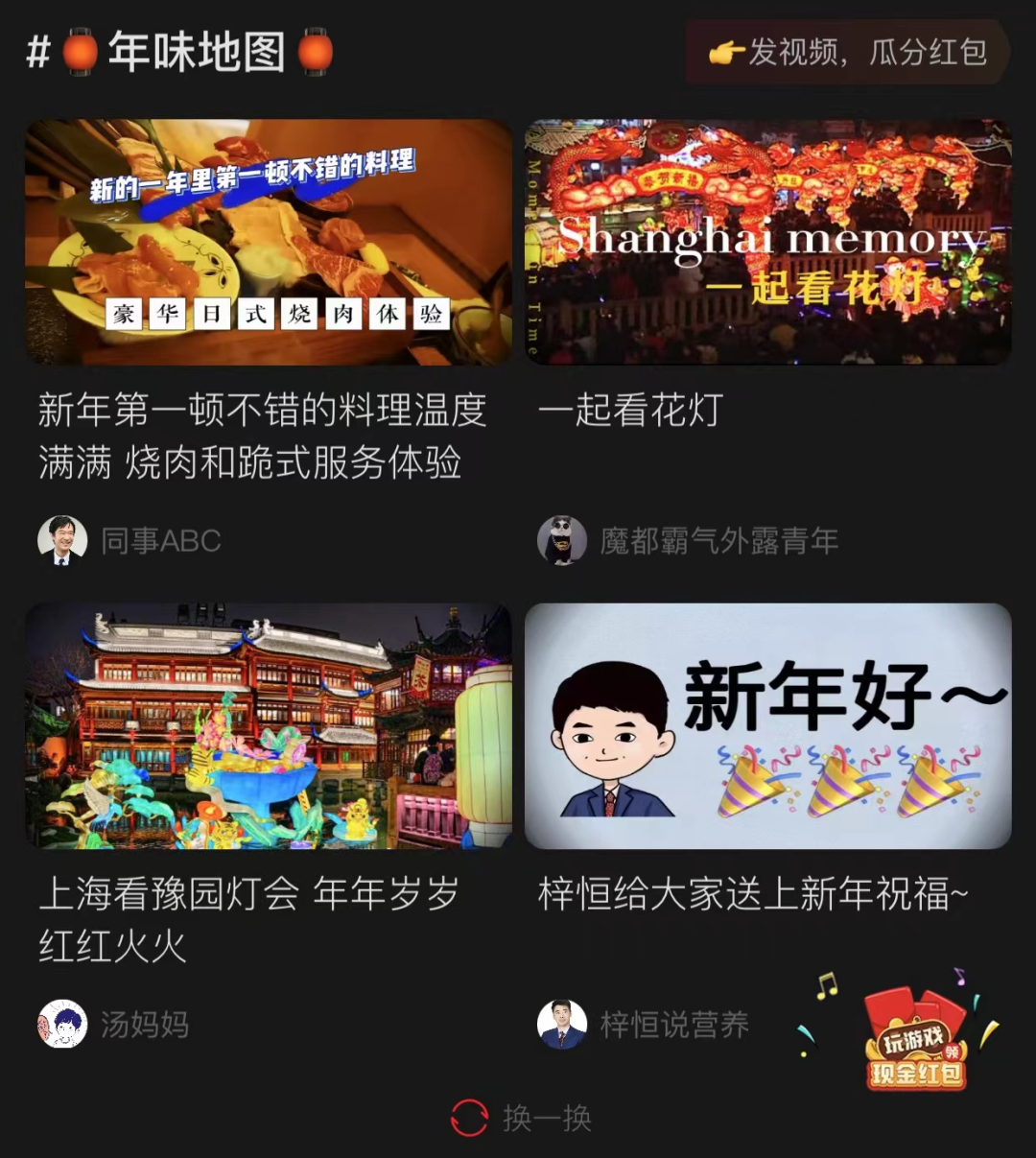
Task: Open the Shanghai memory 一起看花灯 video
Action: 767,242
